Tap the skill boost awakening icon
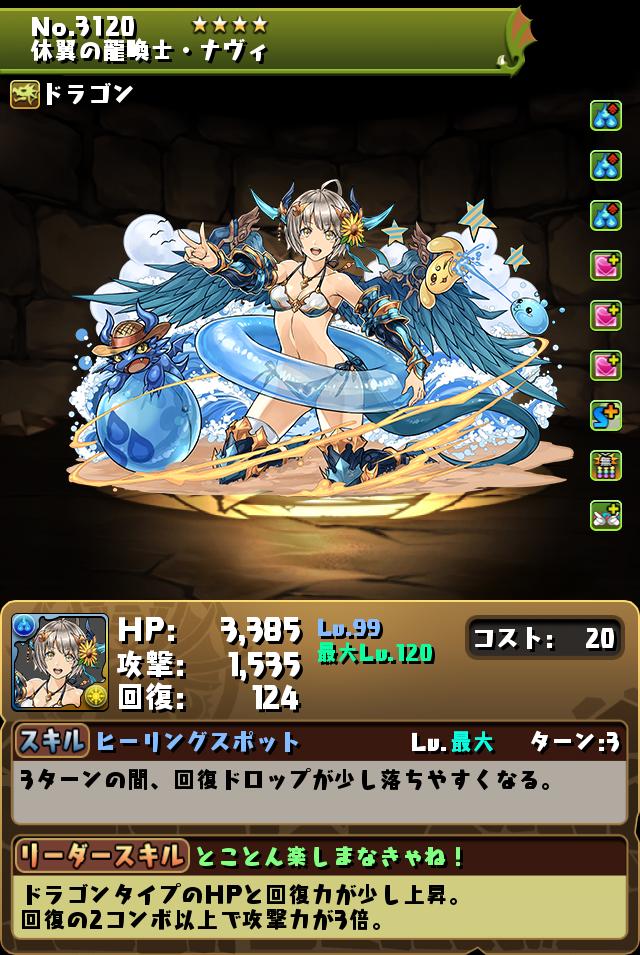 605,413
